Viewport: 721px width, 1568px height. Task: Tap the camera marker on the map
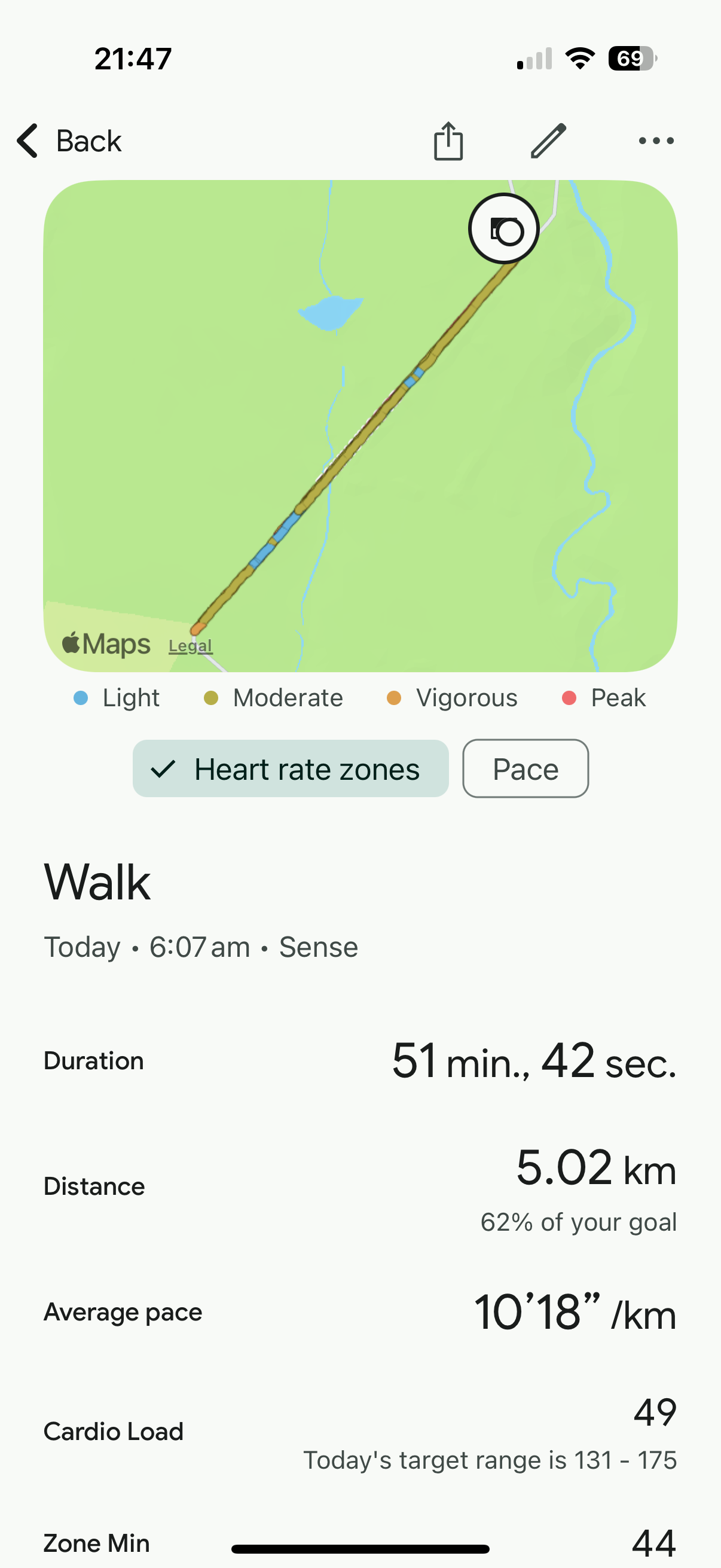(x=504, y=229)
